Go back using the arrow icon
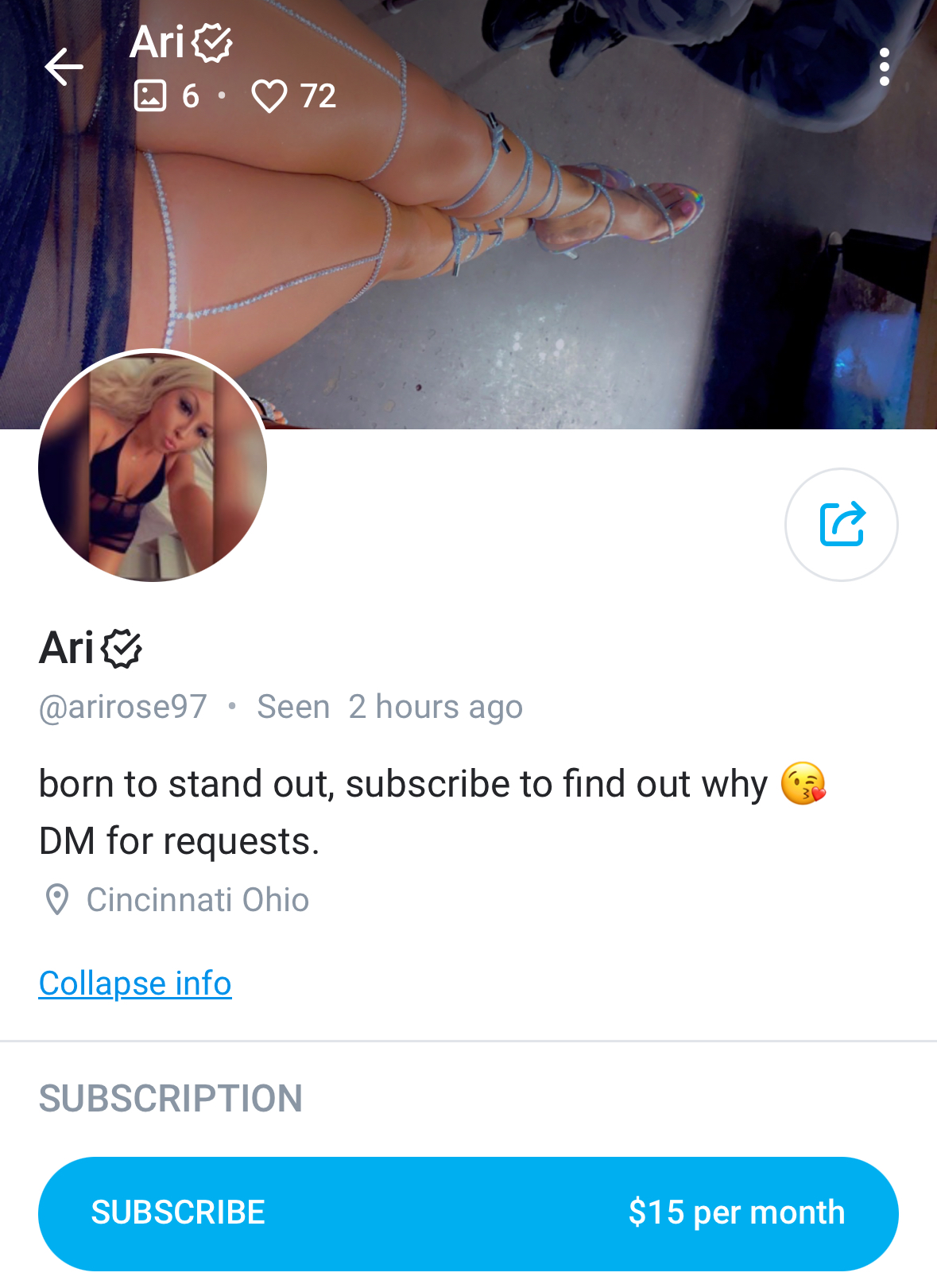 coord(64,67)
